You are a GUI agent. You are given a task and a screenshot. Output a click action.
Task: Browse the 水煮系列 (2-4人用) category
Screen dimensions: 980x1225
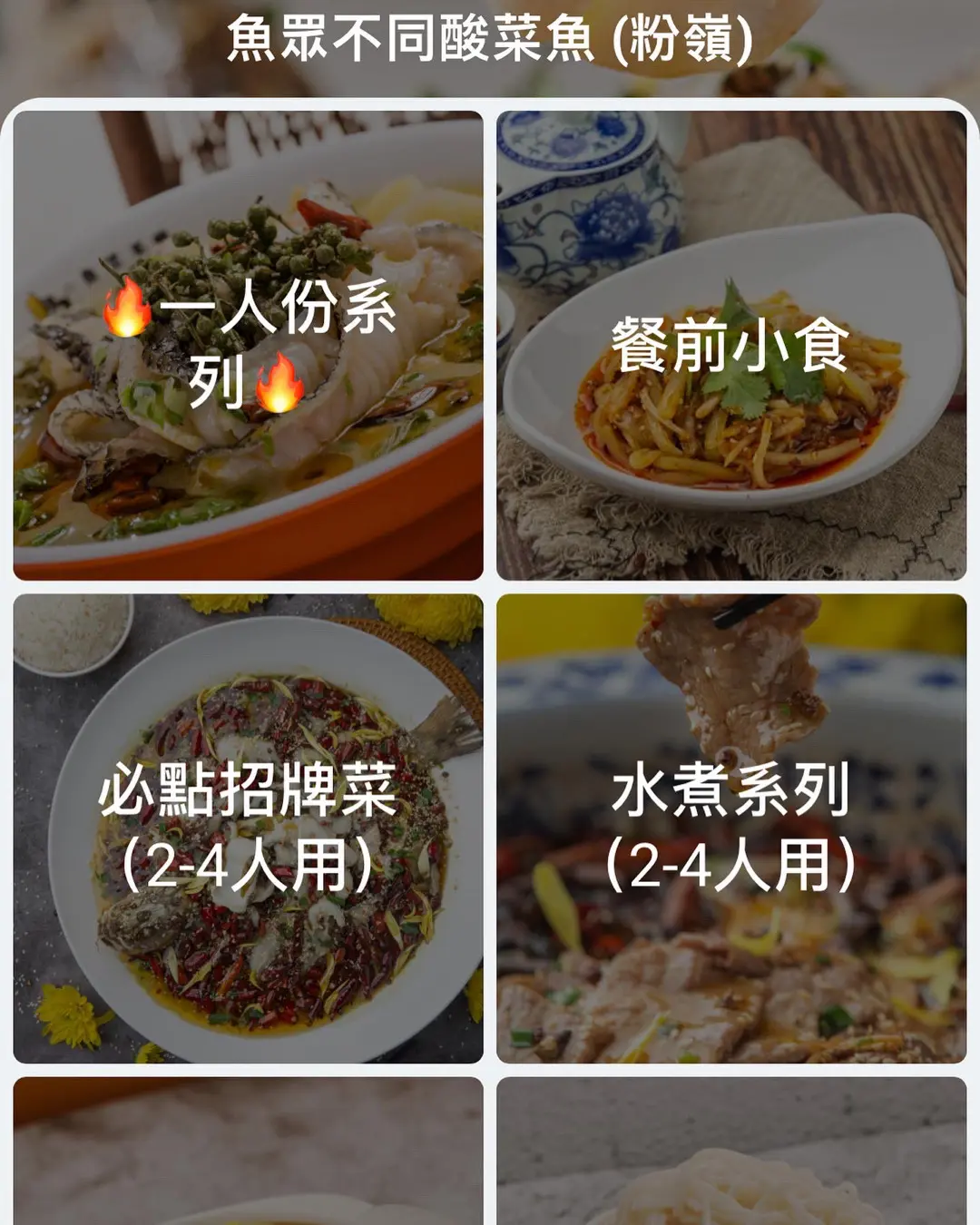point(730,828)
